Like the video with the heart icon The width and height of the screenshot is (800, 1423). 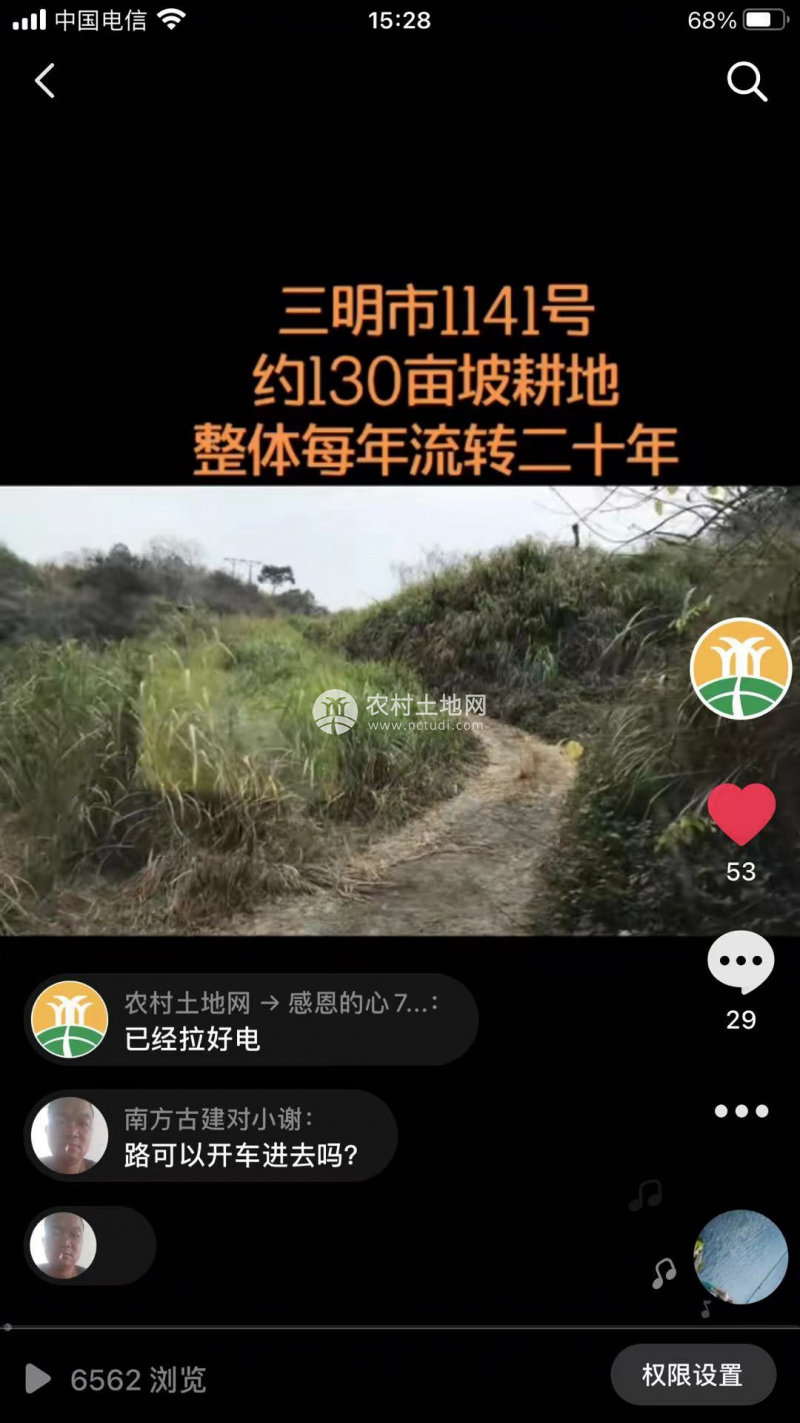coord(741,815)
